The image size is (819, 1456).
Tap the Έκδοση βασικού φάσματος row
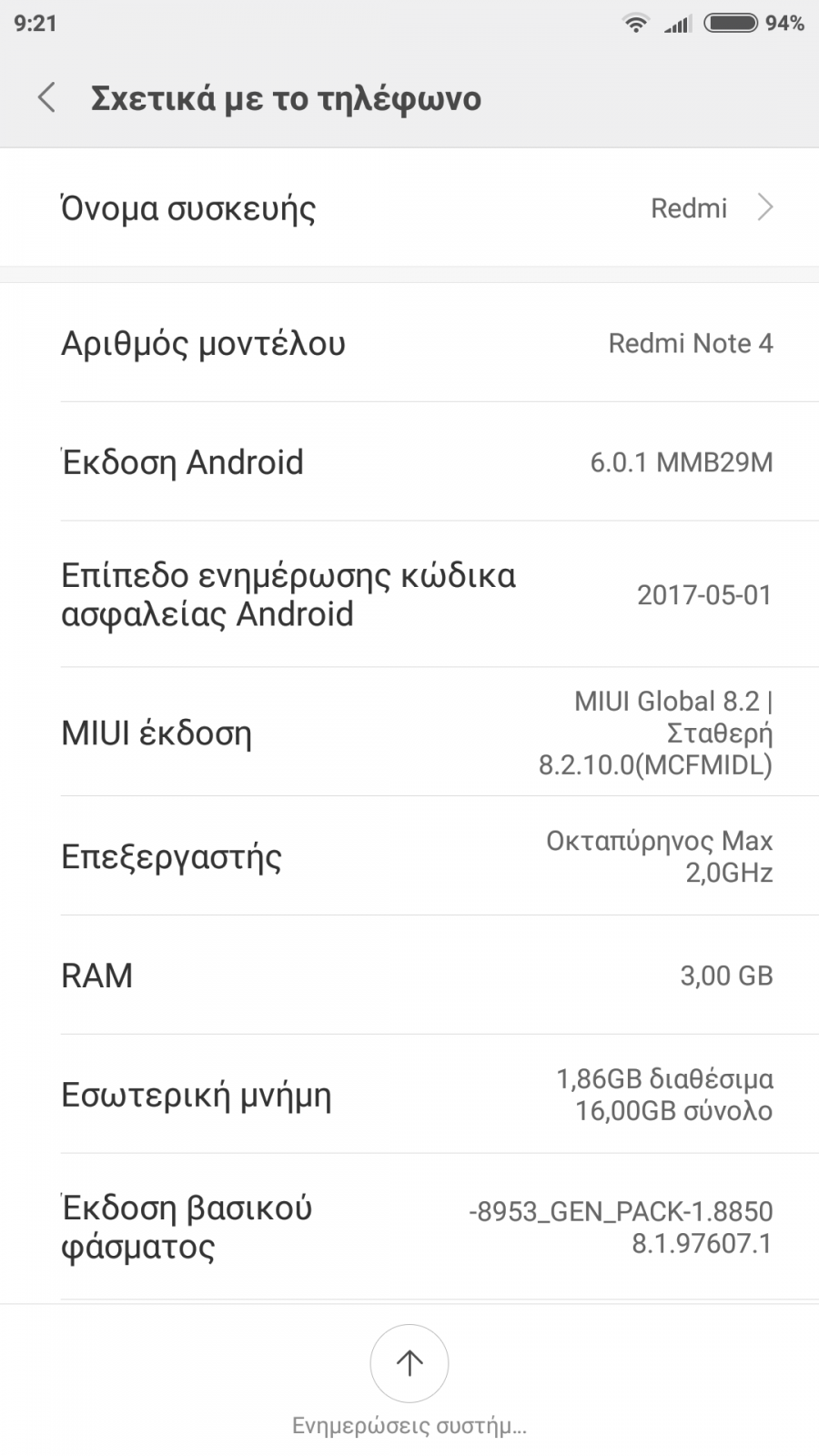(x=409, y=1227)
